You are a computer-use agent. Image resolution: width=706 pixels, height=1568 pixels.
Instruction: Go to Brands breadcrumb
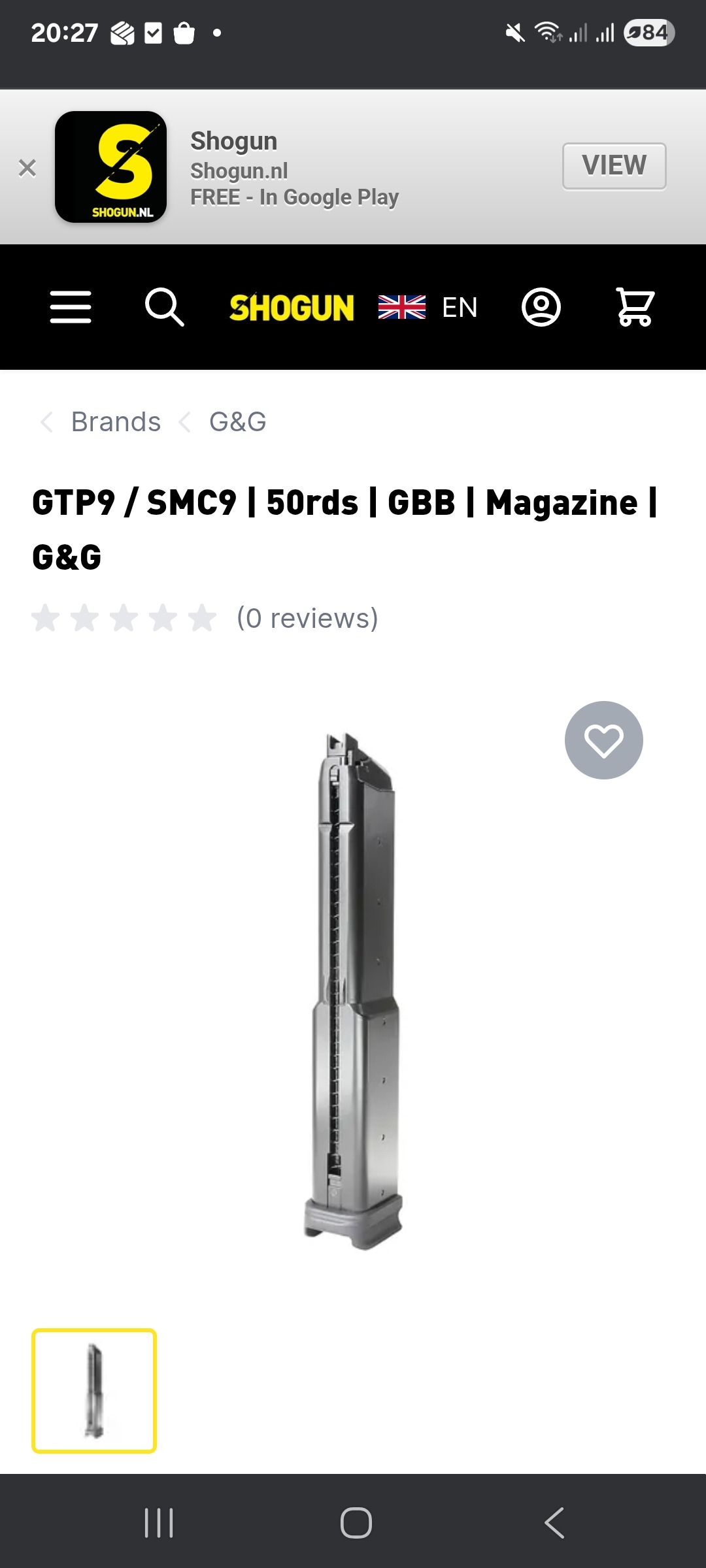pyautogui.click(x=116, y=422)
